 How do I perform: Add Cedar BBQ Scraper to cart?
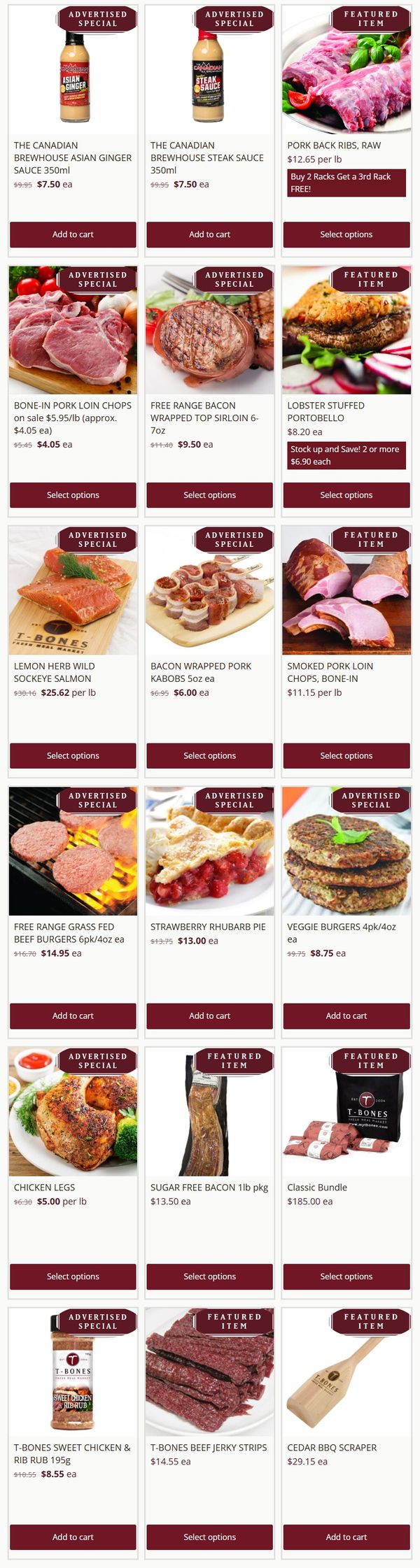pyautogui.click(x=346, y=1537)
